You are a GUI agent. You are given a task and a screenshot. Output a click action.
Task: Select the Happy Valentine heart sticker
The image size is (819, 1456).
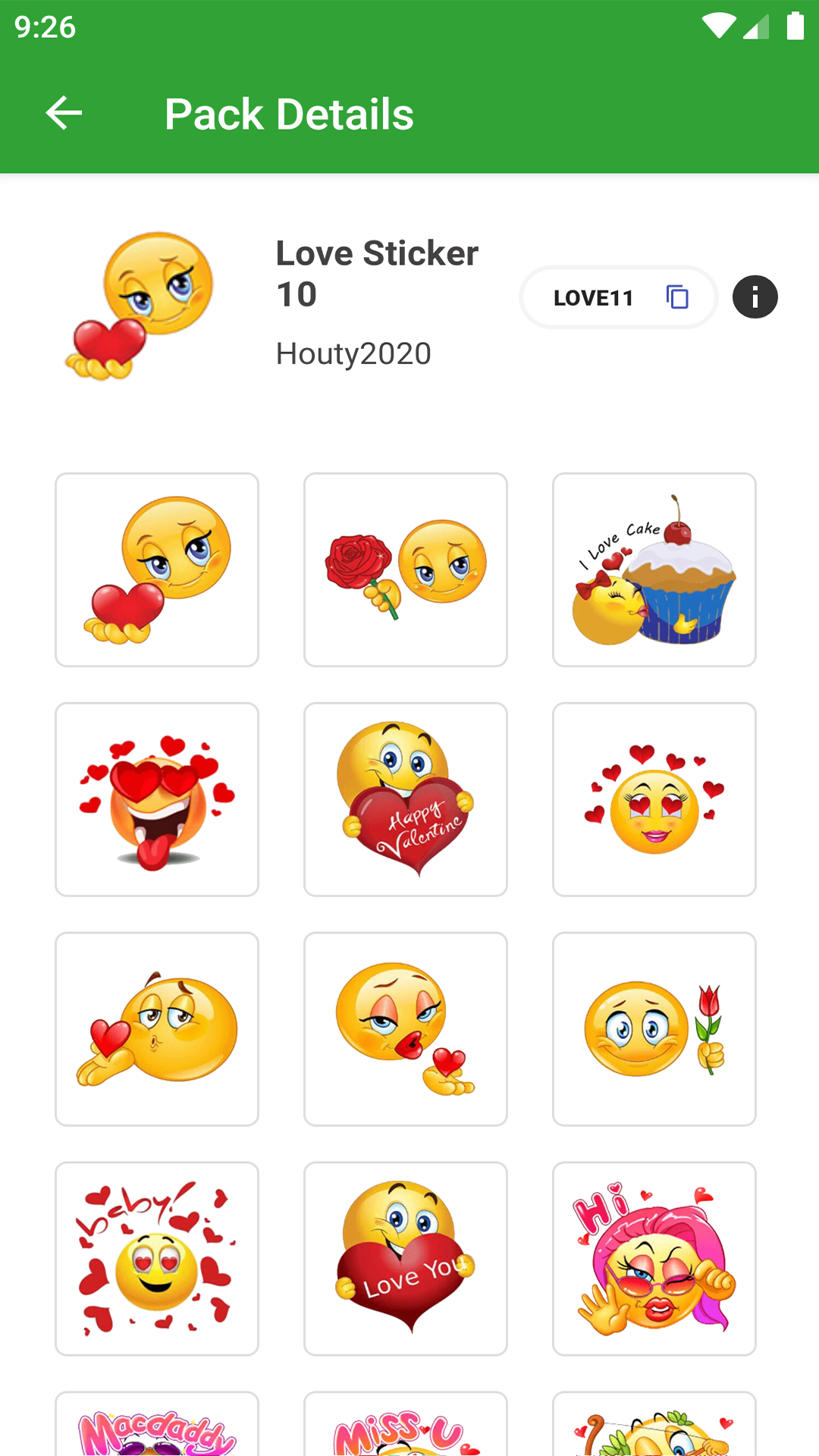click(405, 799)
